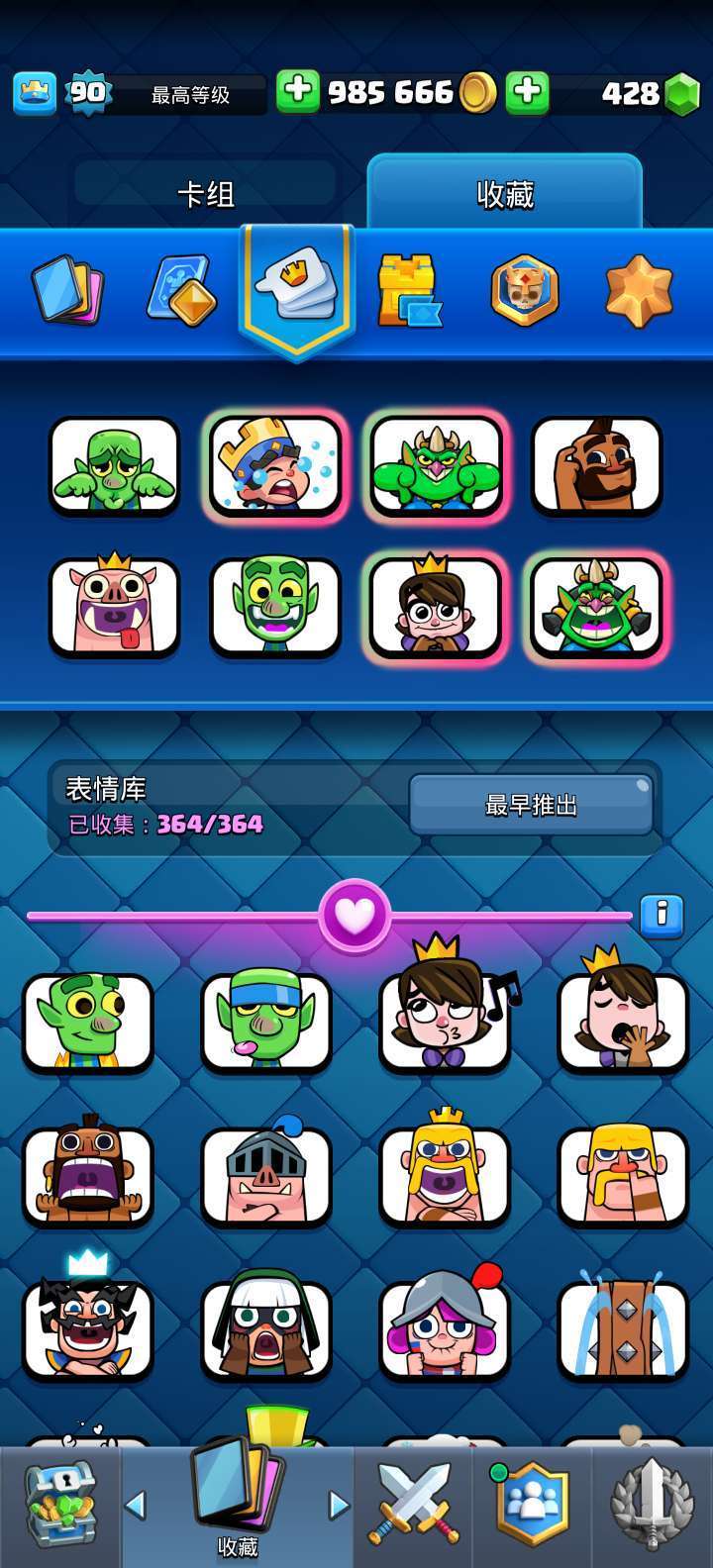Open the shop chest tab
Viewport: 713px width, 1568px height.
coord(59,1505)
